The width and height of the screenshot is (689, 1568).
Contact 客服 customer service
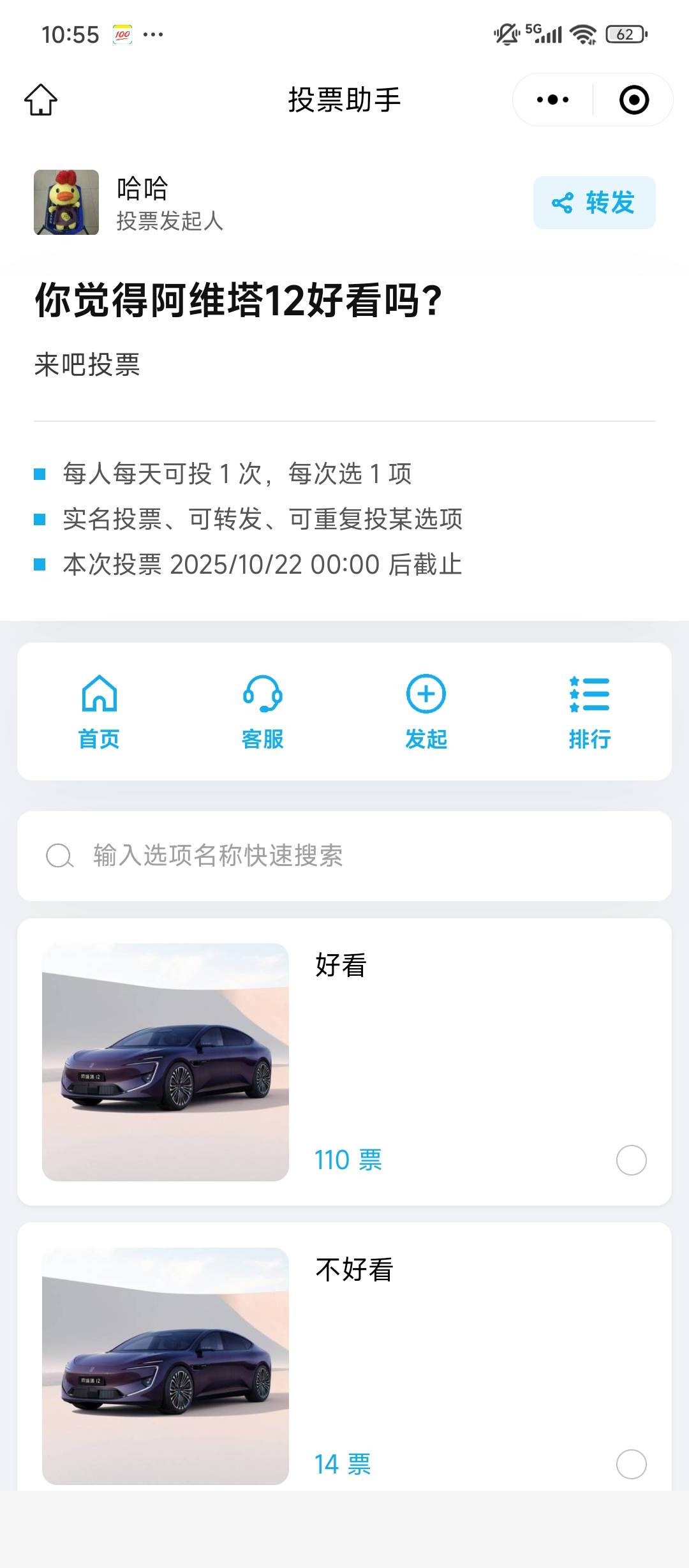262,712
